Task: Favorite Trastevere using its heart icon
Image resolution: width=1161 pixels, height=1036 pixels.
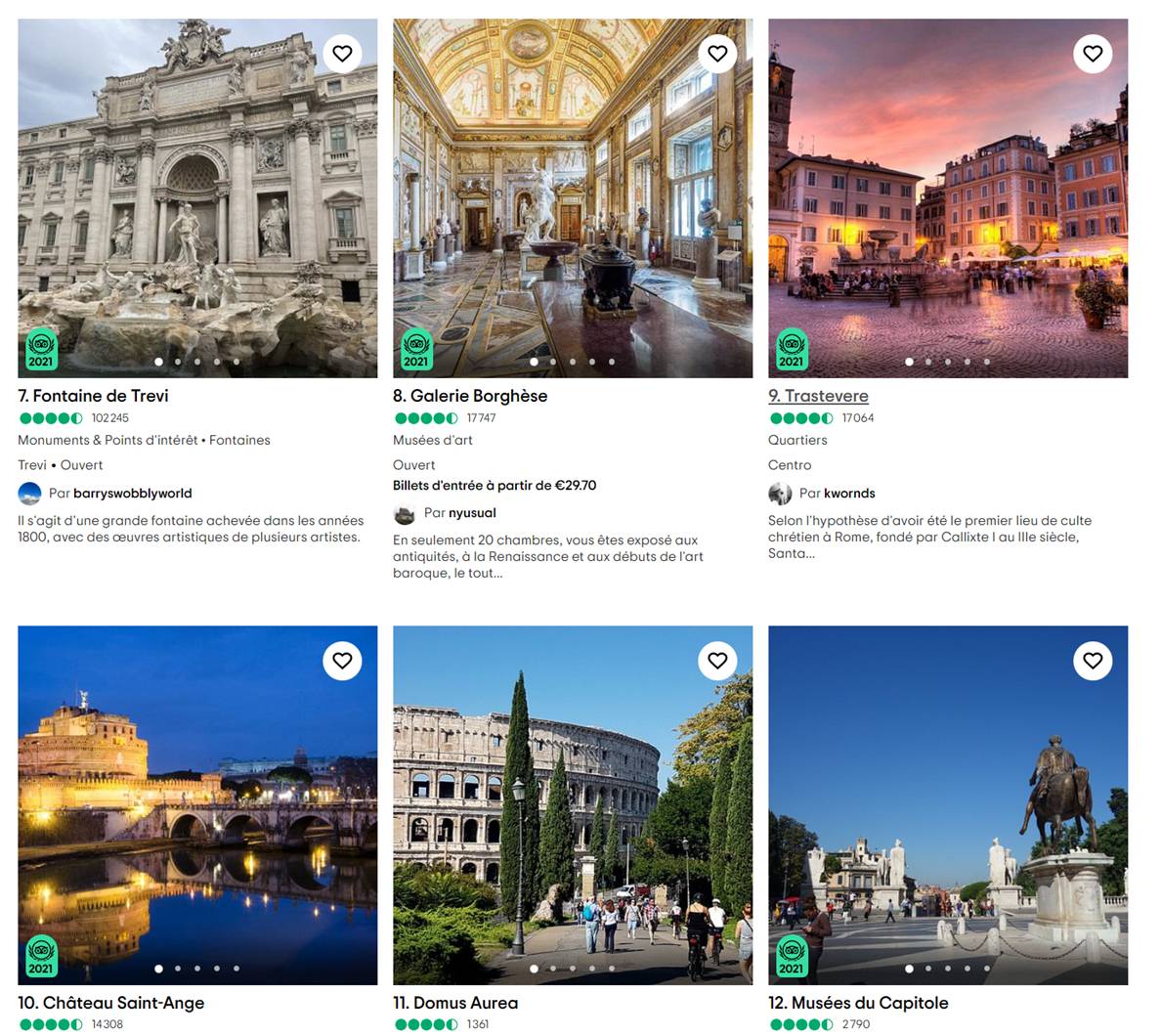Action: (x=1093, y=54)
